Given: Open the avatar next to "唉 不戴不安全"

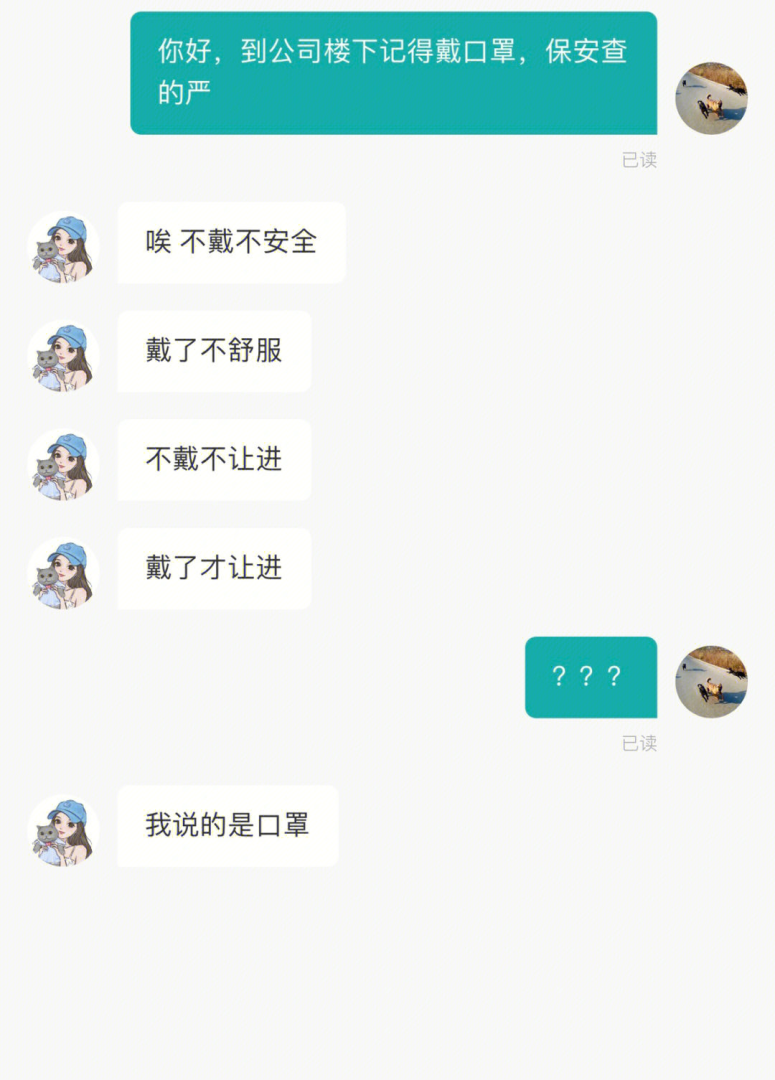Looking at the screenshot, I should click(x=63, y=247).
